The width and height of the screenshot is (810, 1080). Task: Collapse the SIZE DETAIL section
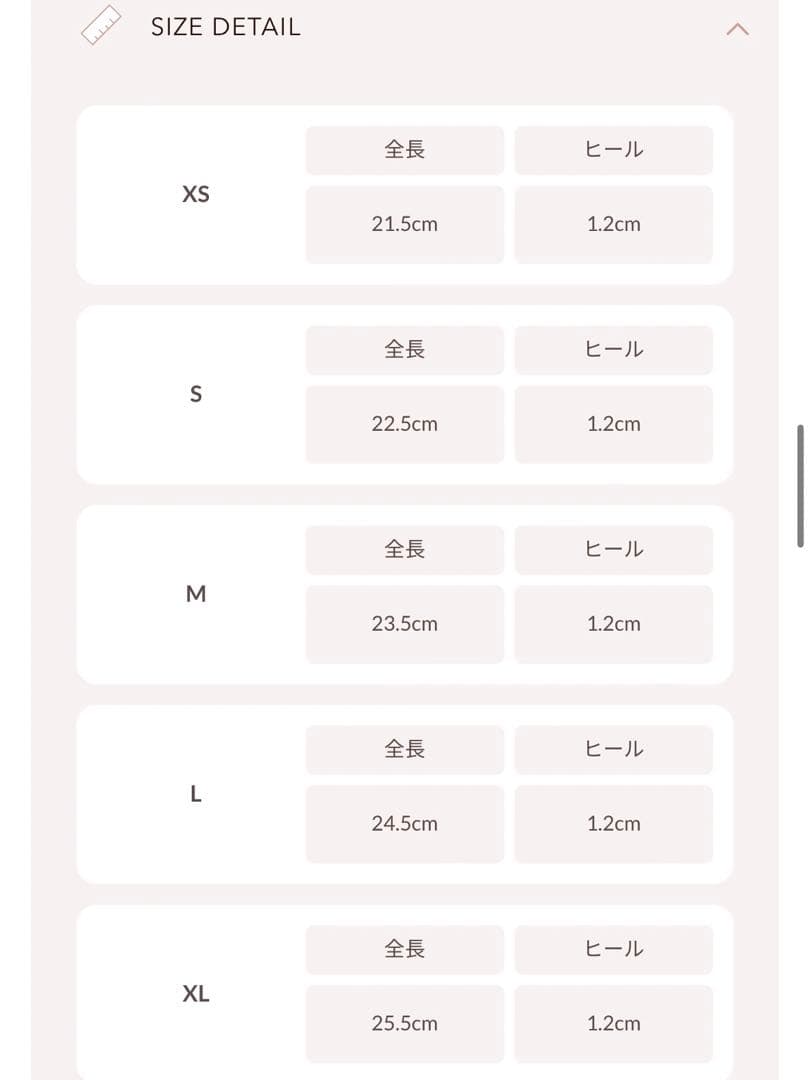(737, 29)
